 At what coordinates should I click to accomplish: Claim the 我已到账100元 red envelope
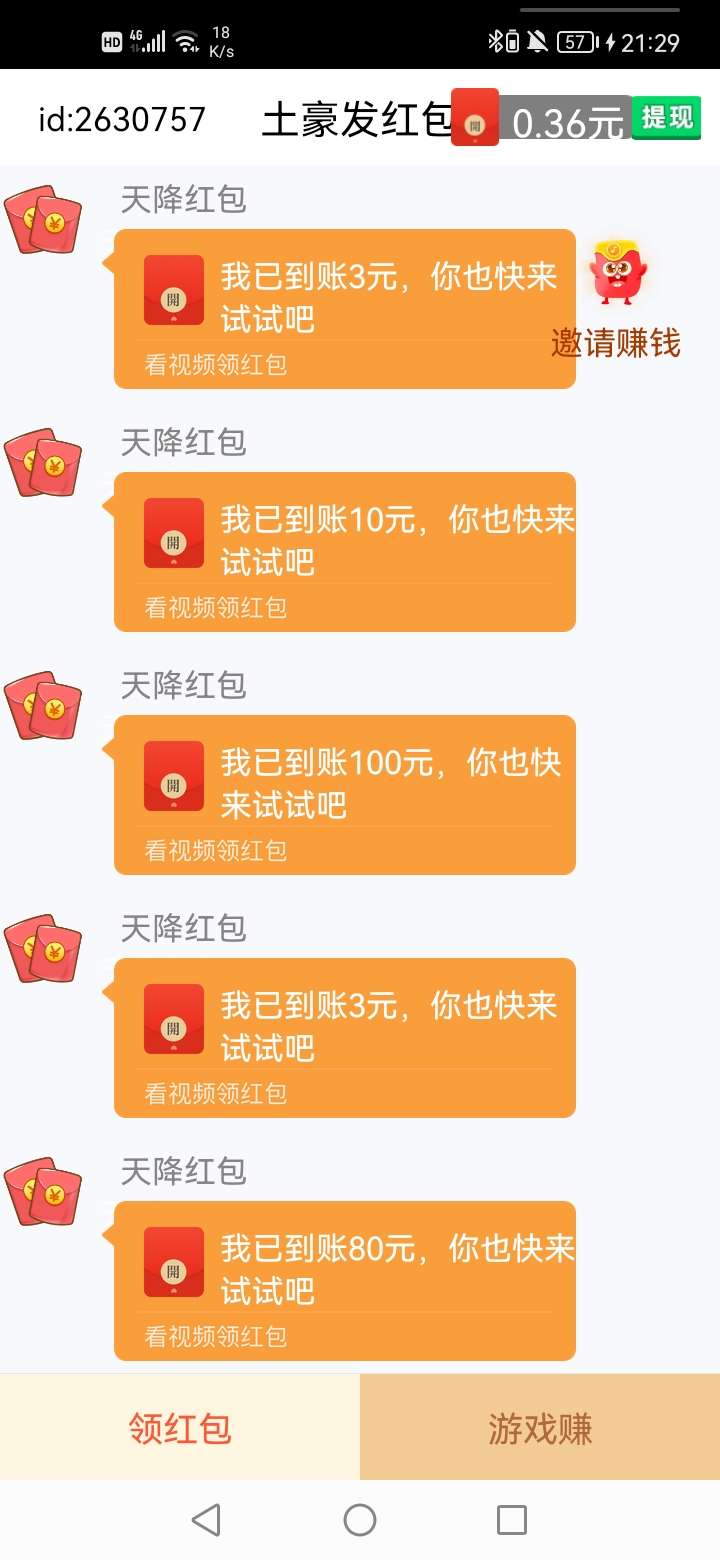point(345,794)
